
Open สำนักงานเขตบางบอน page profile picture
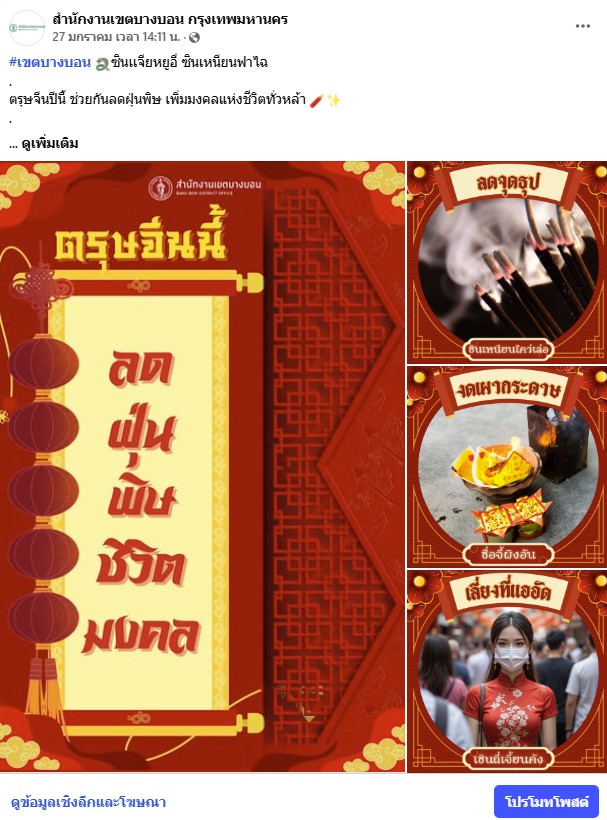coord(27,27)
